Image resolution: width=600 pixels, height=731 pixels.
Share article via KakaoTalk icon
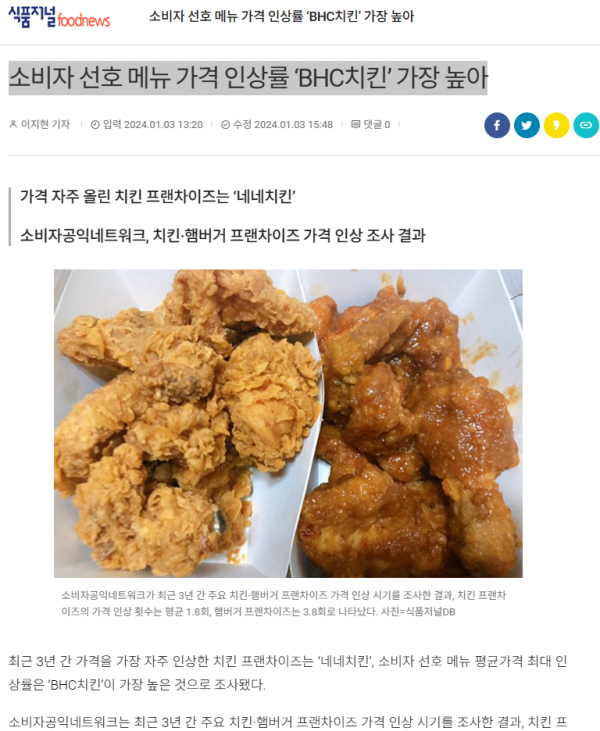(x=556, y=125)
